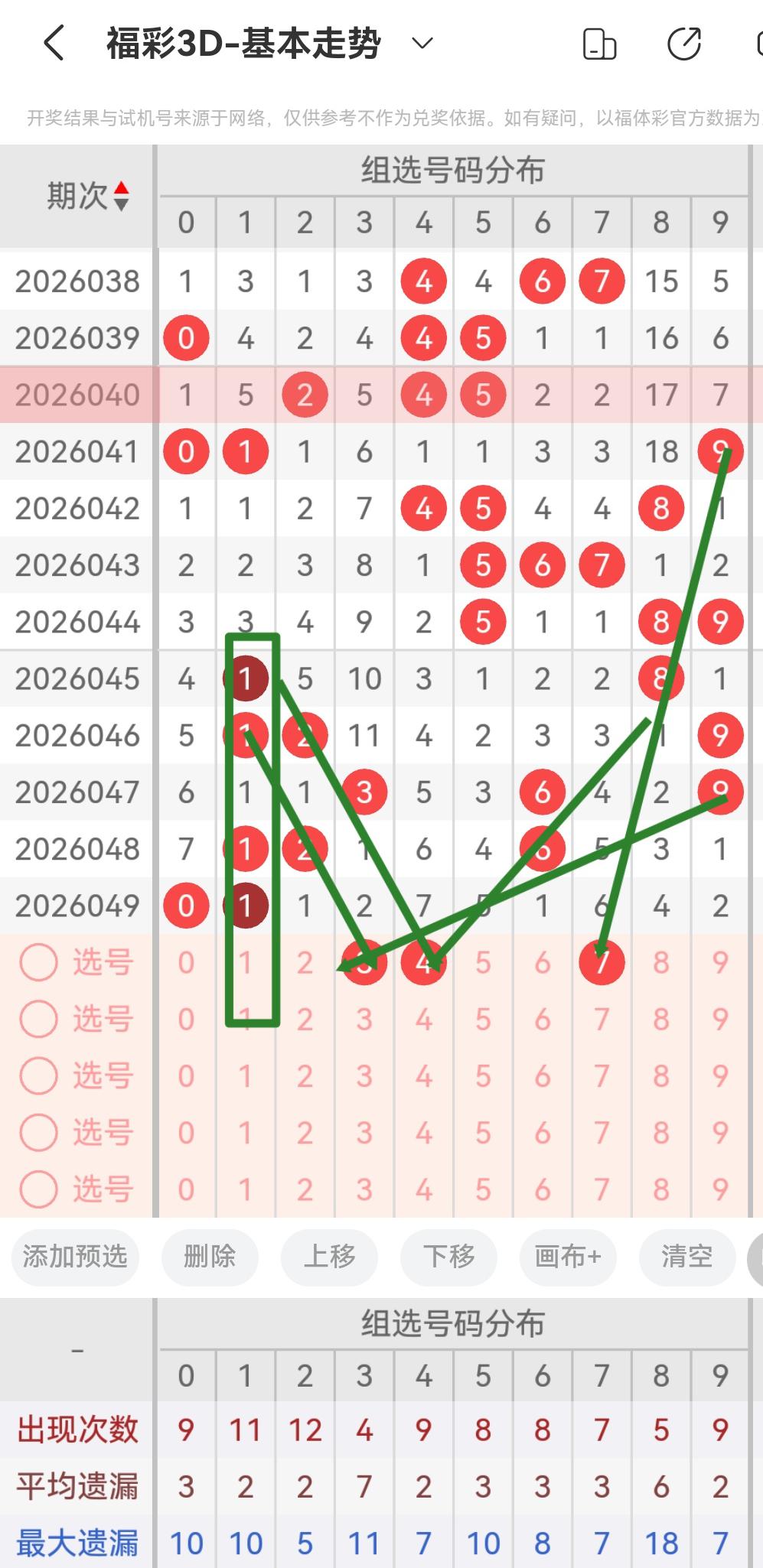
Task: Toggle screen orientation icon in header
Action: 599,44
